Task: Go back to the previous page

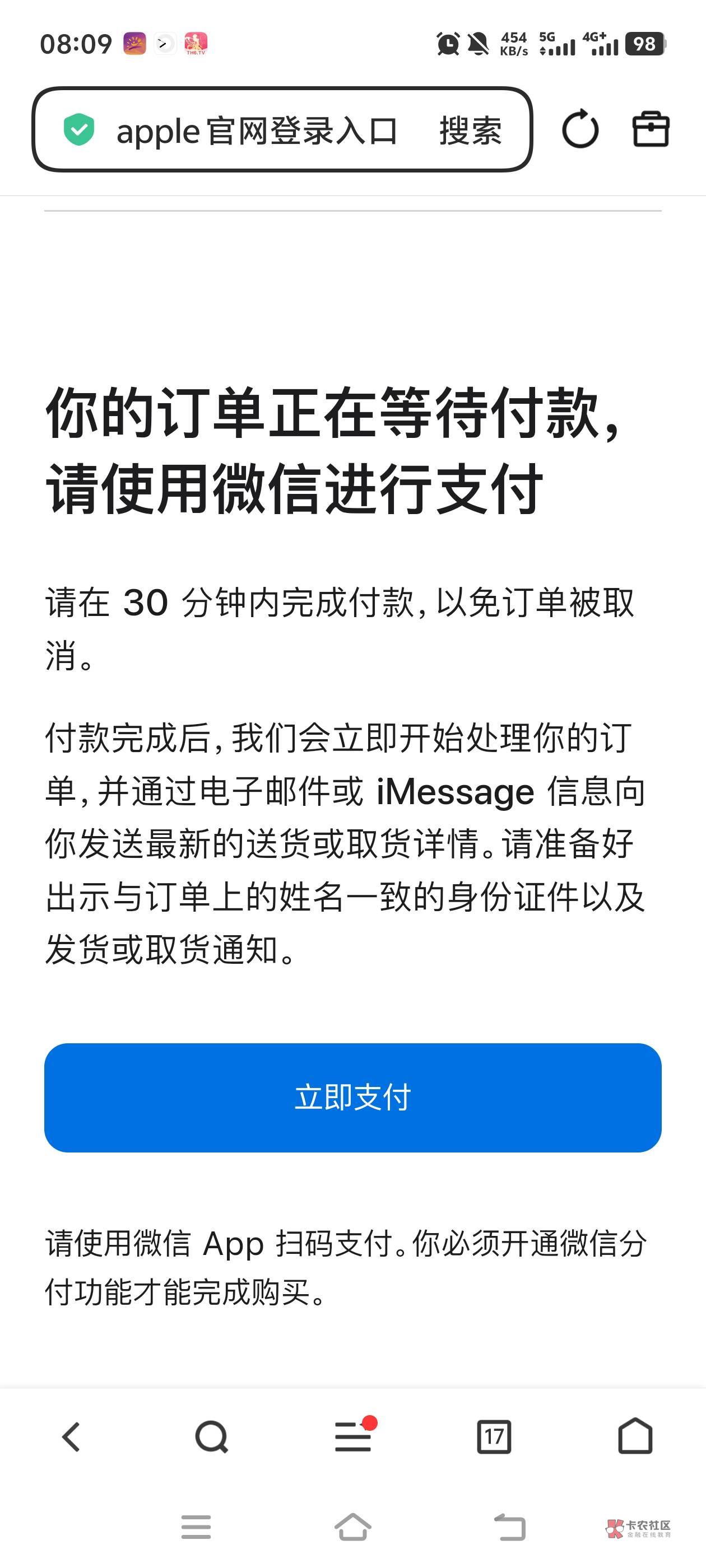Action: [x=71, y=1437]
